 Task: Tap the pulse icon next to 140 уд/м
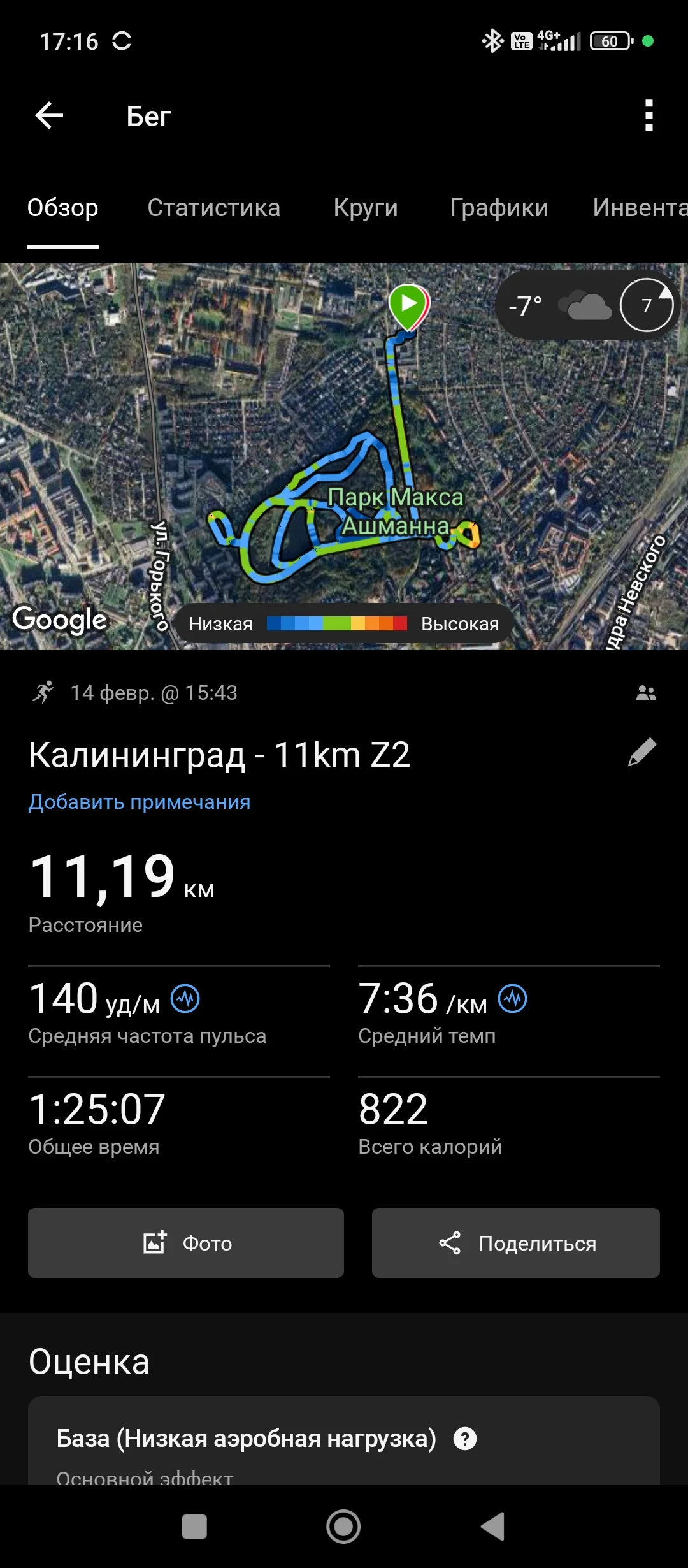click(x=185, y=999)
